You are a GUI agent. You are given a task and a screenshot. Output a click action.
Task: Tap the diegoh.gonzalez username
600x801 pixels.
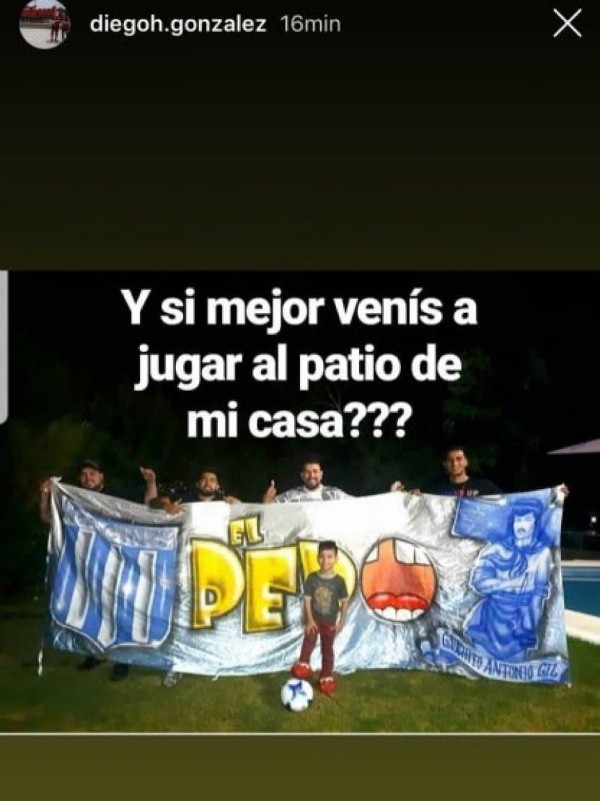point(178,24)
